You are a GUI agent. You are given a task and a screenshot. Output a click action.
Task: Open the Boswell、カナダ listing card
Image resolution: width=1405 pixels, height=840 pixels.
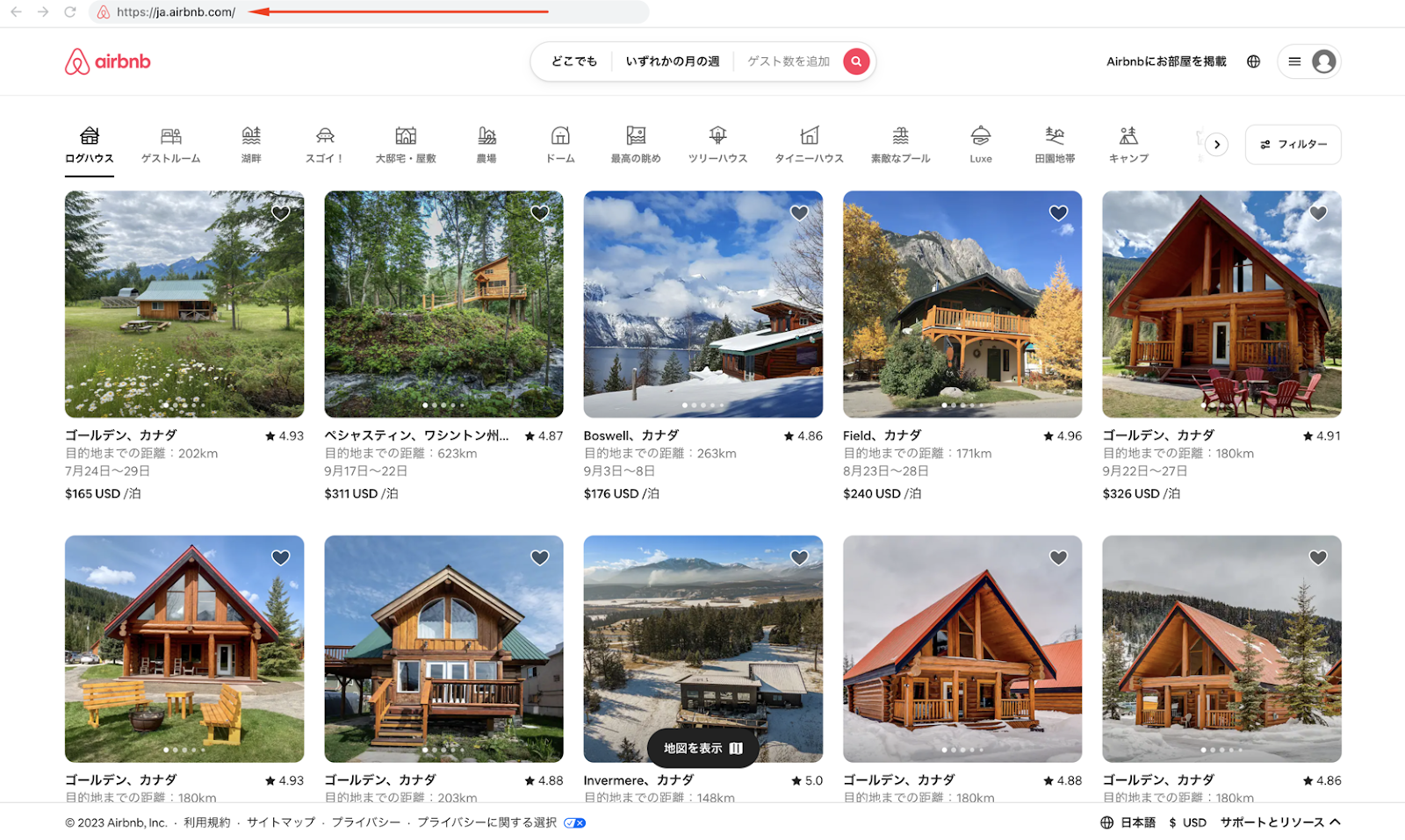point(702,305)
